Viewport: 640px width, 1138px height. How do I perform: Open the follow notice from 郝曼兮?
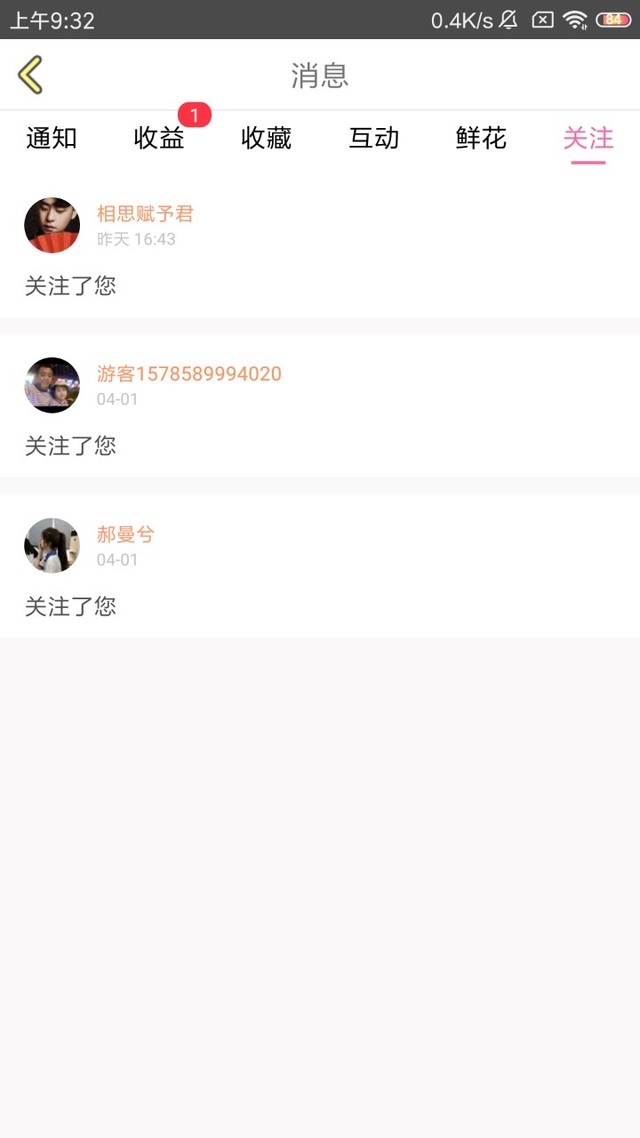tap(320, 566)
